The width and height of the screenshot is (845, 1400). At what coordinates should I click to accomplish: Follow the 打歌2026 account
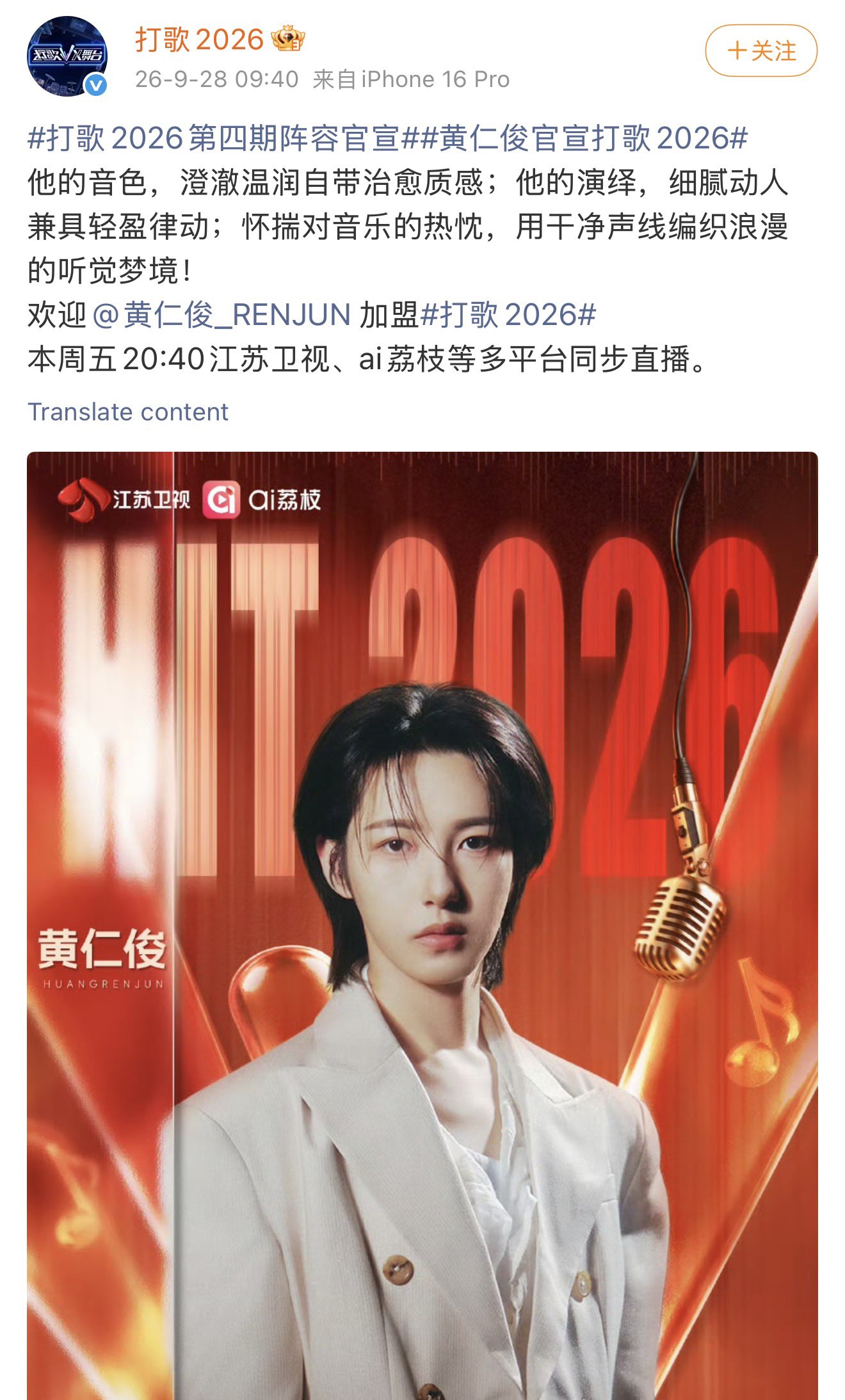(760, 51)
